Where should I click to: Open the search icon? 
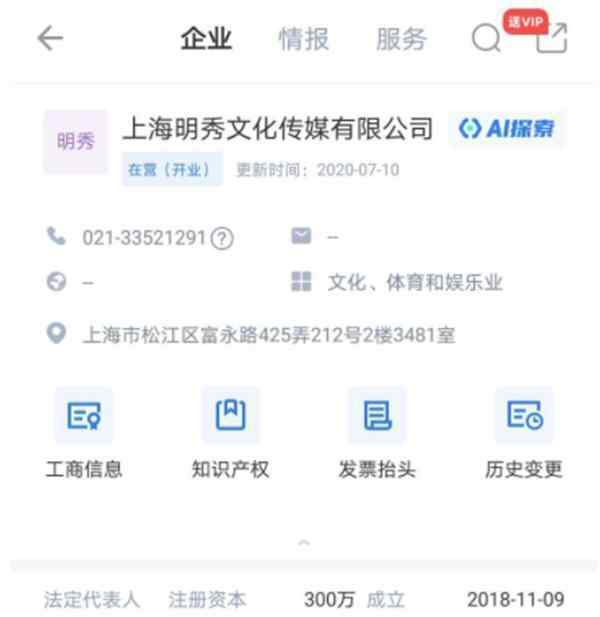tap(486, 39)
